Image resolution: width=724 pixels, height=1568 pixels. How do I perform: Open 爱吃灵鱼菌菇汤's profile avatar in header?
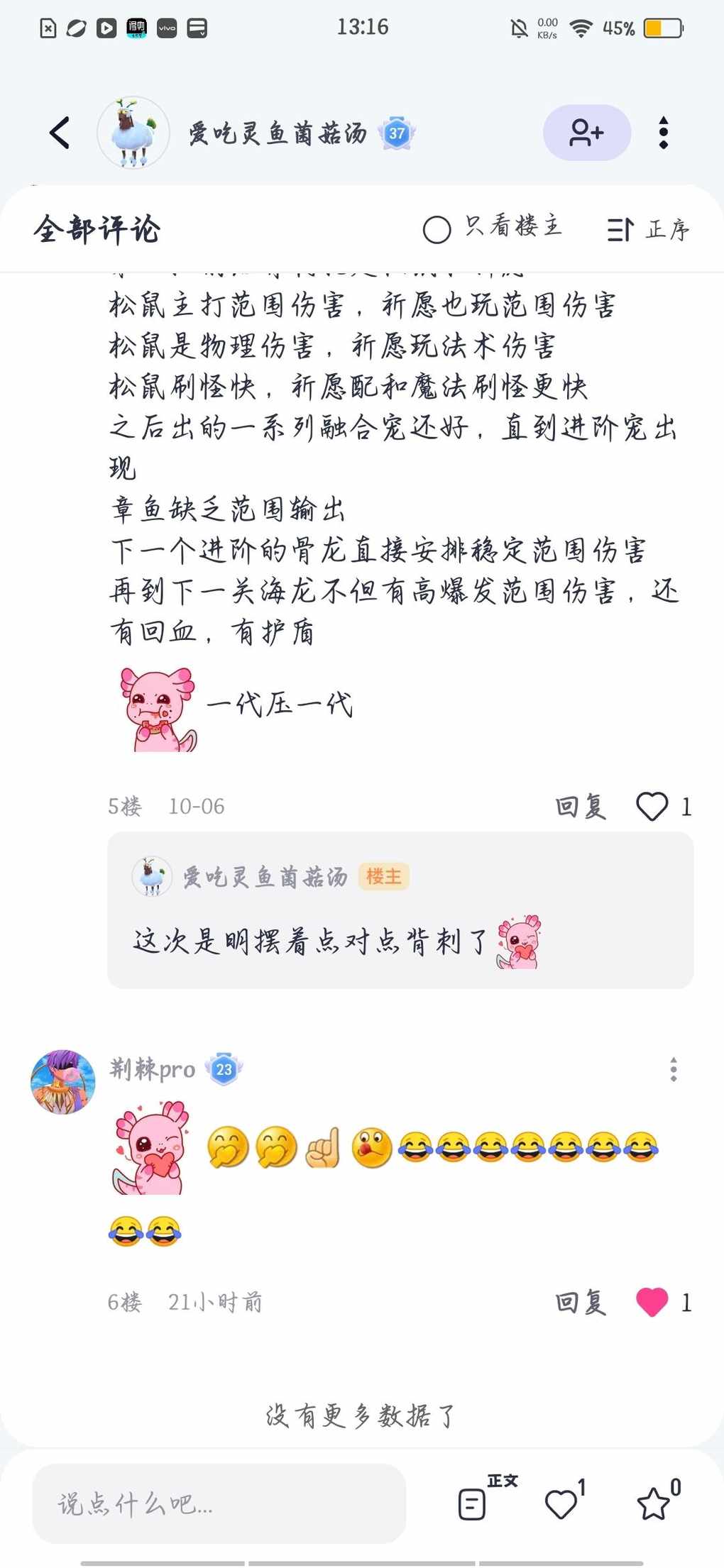(x=133, y=133)
